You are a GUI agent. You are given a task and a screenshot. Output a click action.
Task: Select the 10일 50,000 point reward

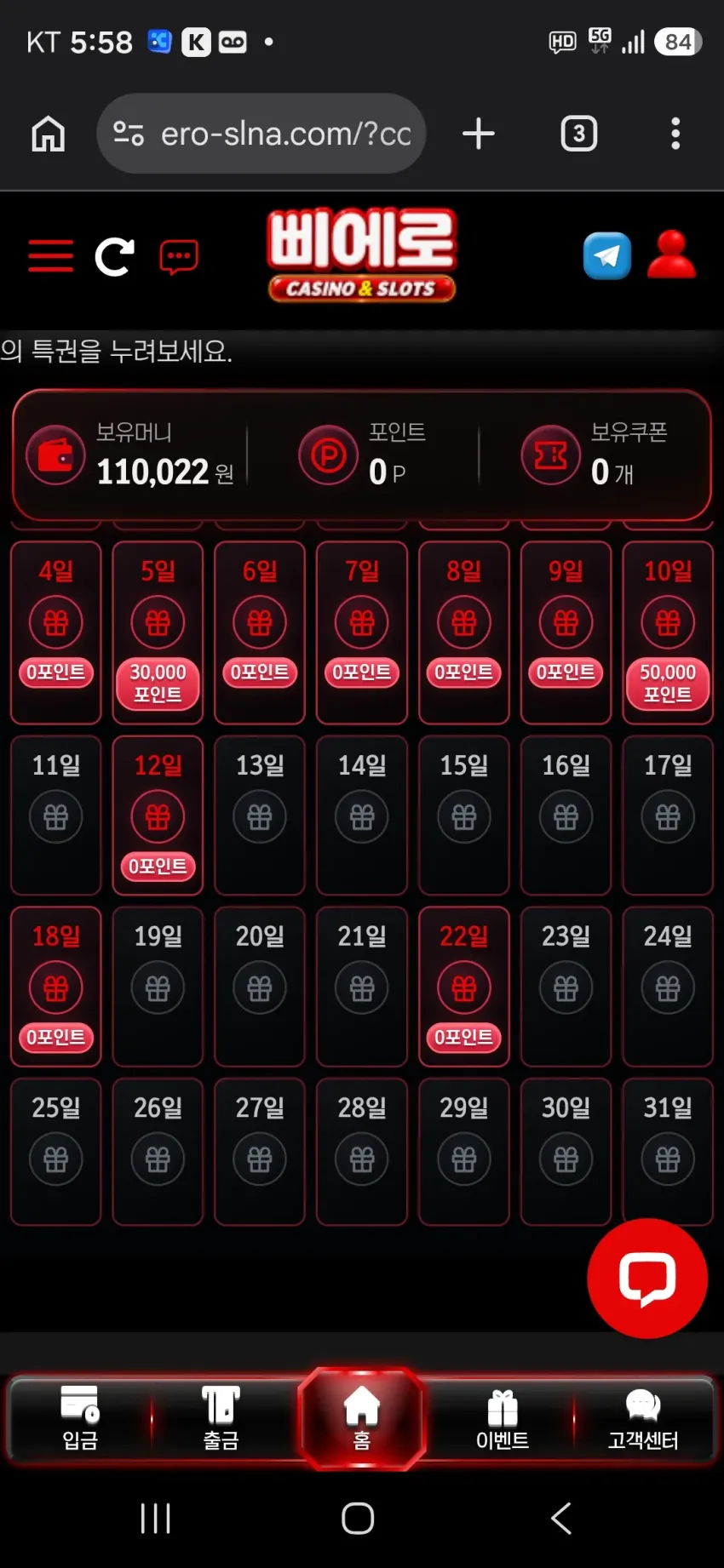(668, 632)
